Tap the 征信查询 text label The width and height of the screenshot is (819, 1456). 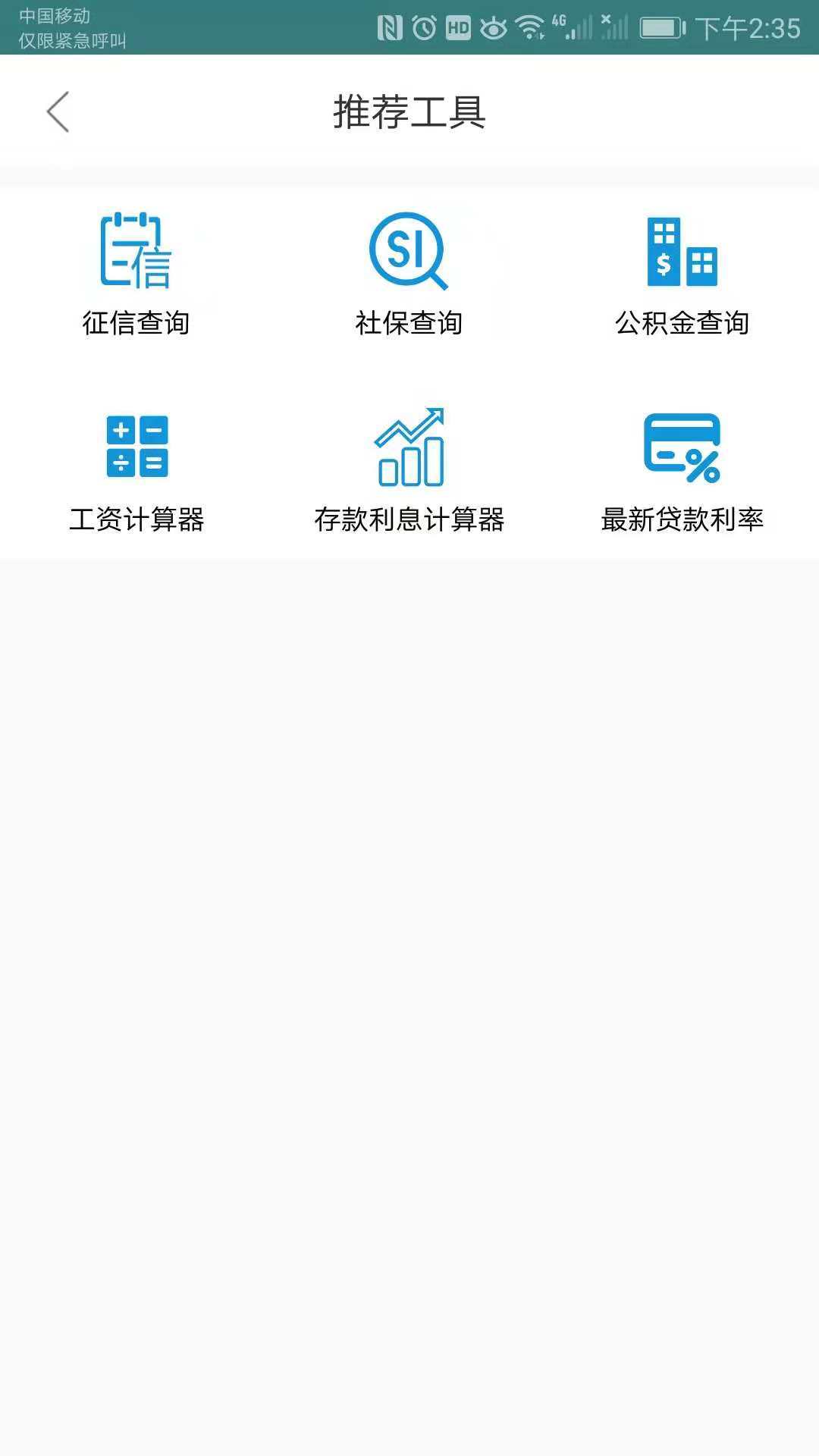[x=136, y=323]
